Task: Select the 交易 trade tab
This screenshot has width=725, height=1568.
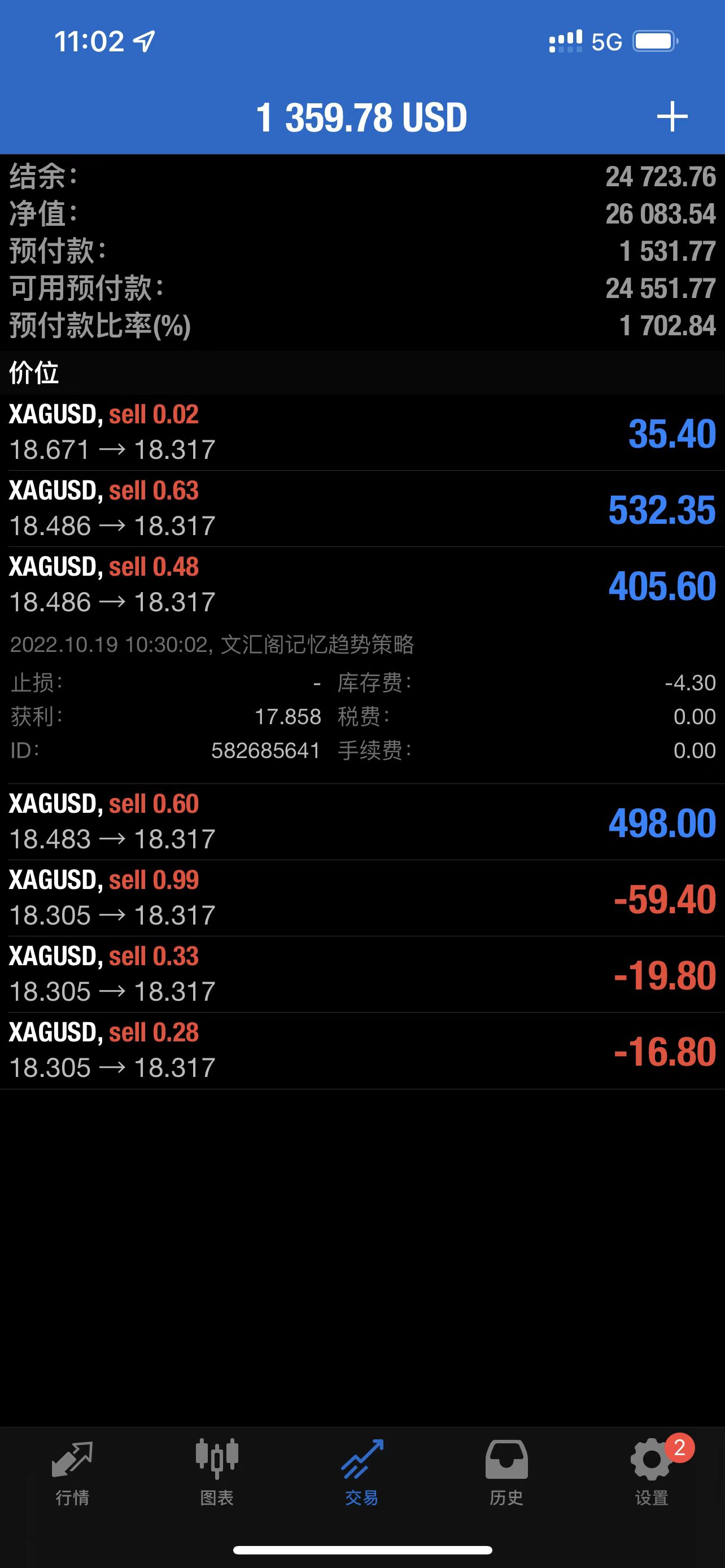Action: click(362, 1472)
